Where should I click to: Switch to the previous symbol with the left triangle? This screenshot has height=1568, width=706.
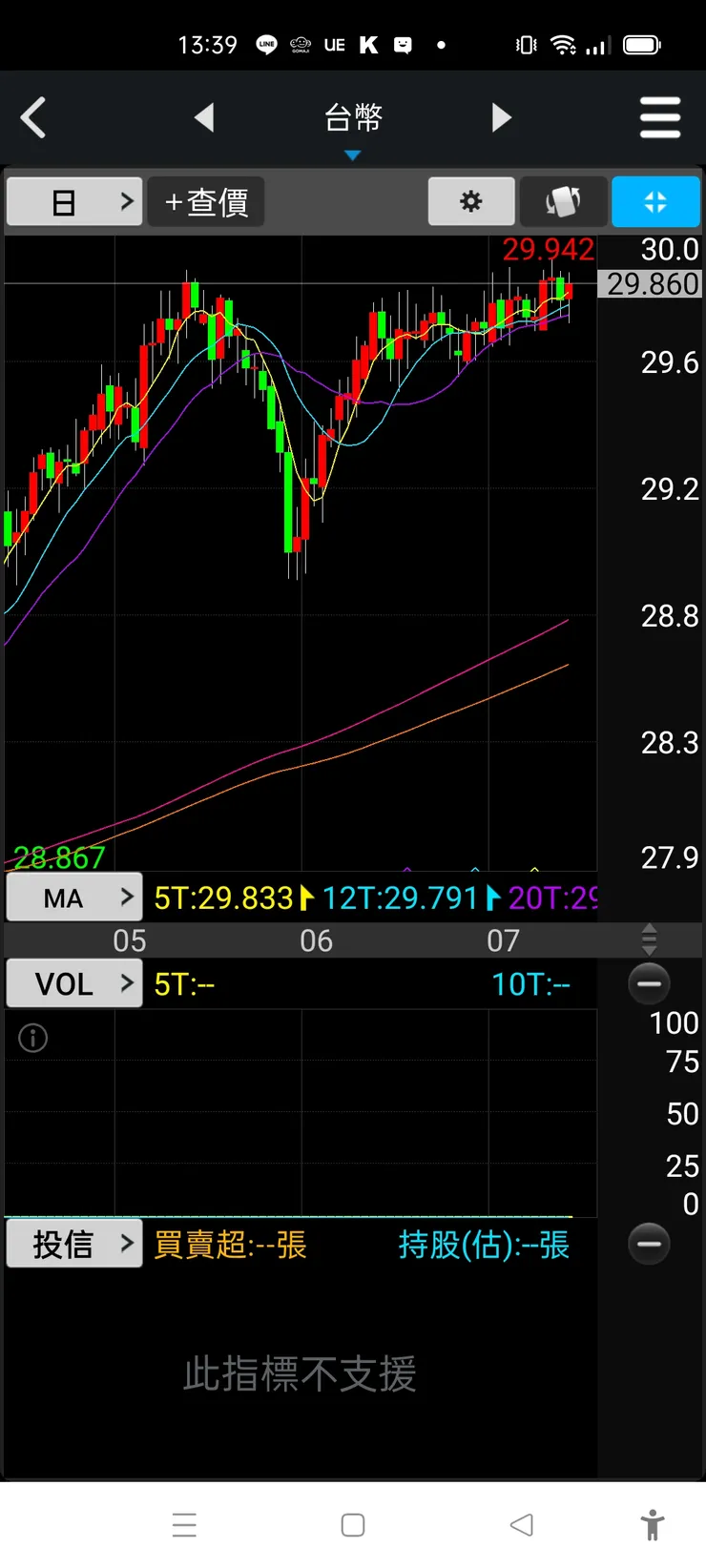click(x=204, y=118)
